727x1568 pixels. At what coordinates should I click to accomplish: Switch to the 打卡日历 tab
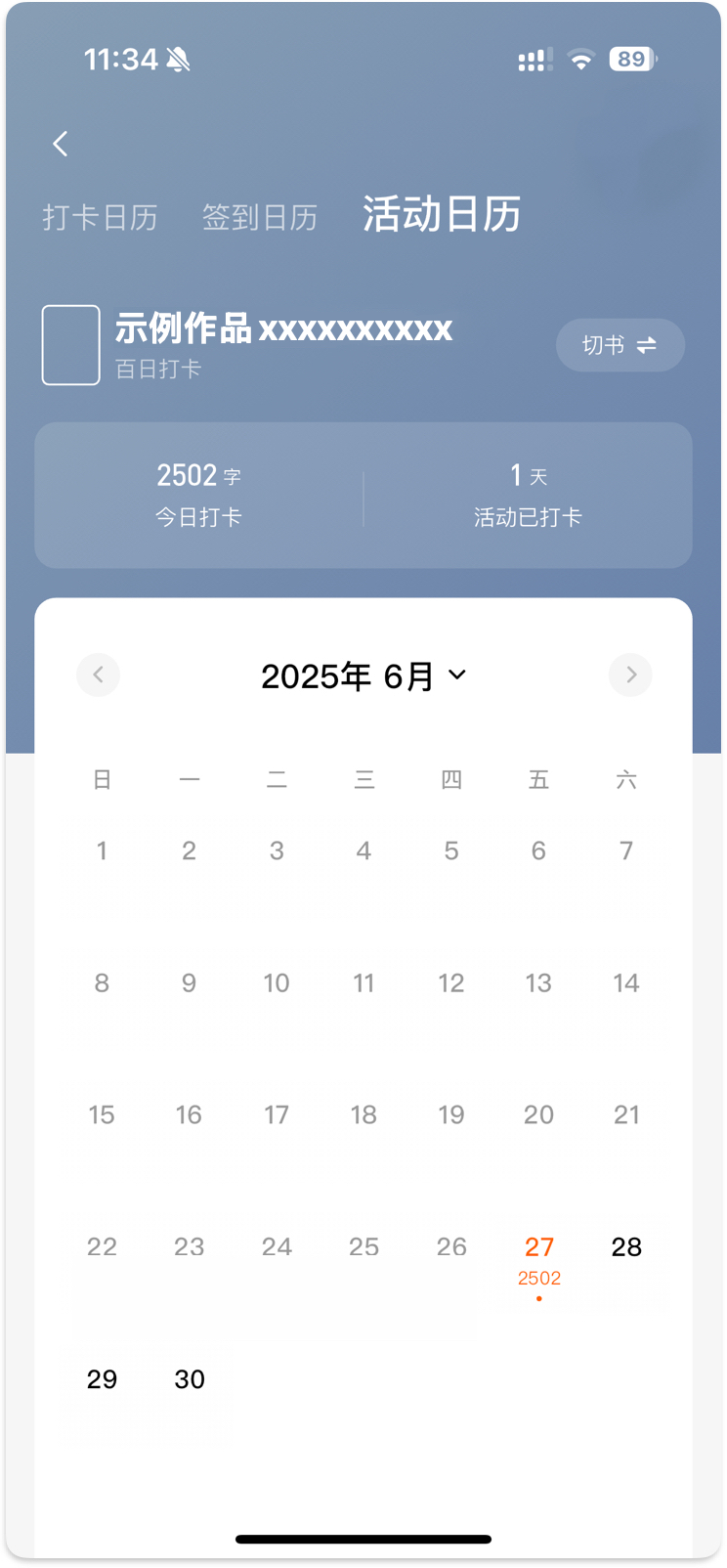[x=100, y=217]
